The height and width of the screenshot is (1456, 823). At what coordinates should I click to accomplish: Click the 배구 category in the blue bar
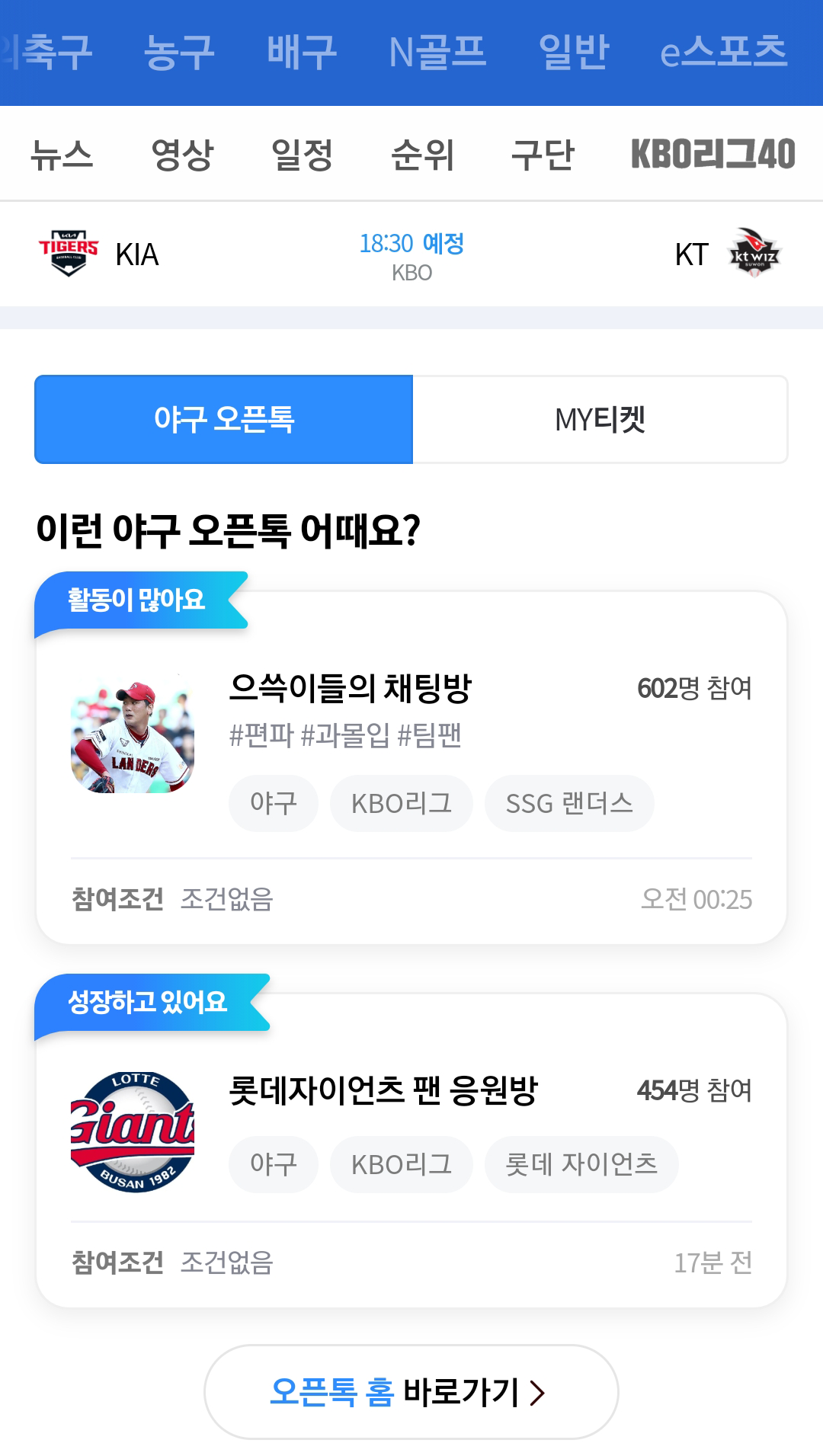tap(303, 51)
